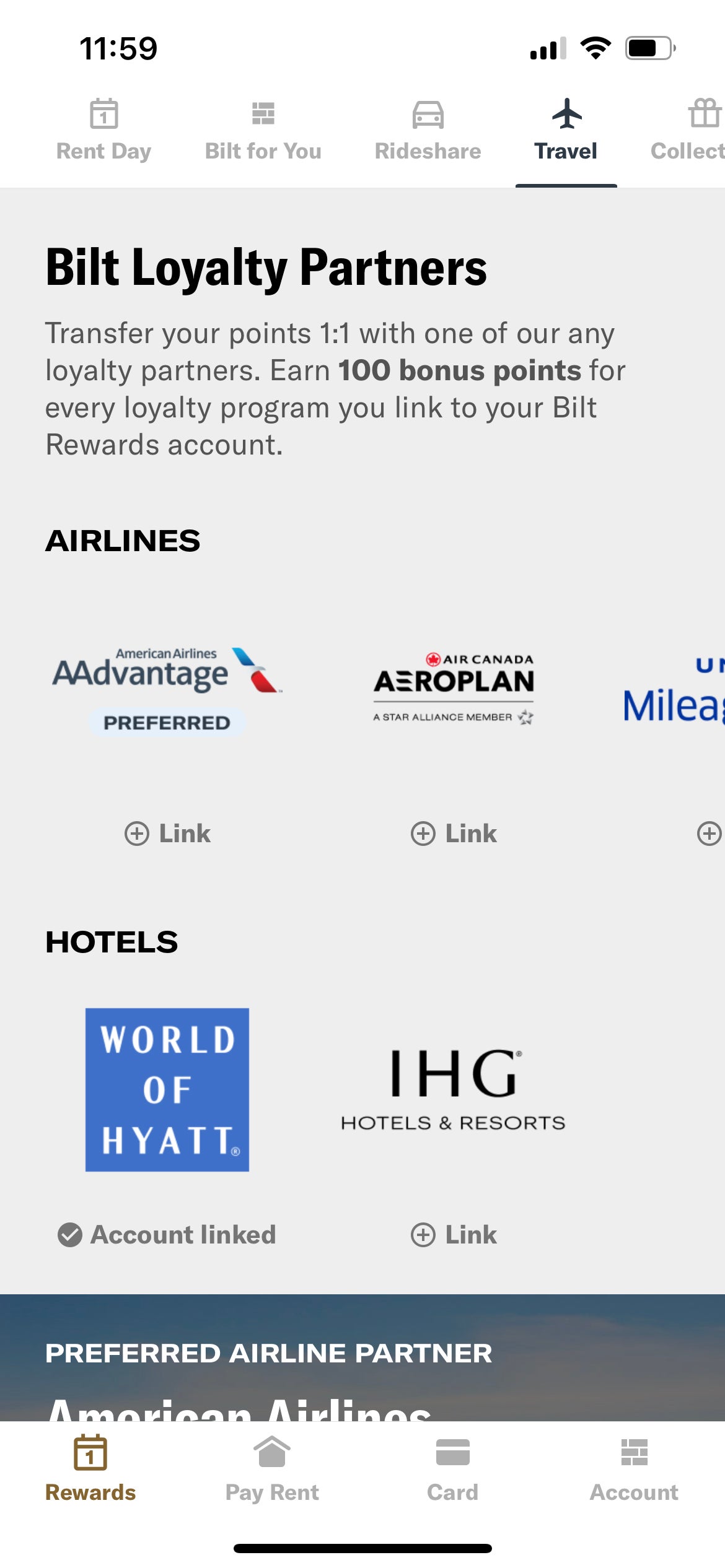Open the Rent Day tab icon
This screenshot has height=1568, width=725.
(x=104, y=115)
